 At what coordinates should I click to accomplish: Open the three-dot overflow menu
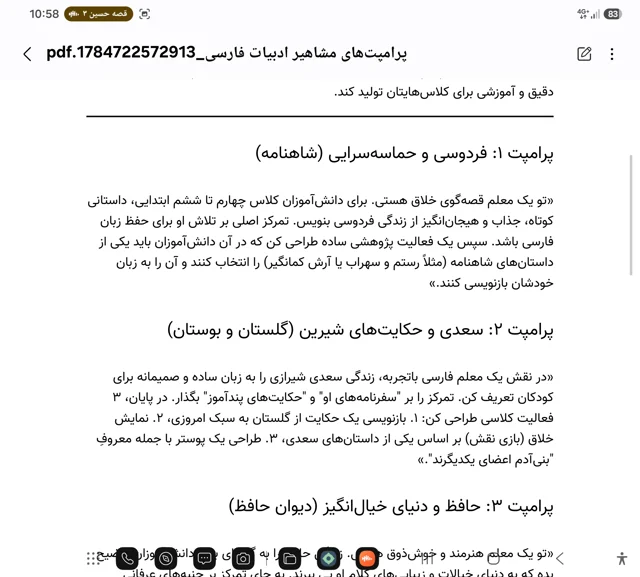pos(612,54)
